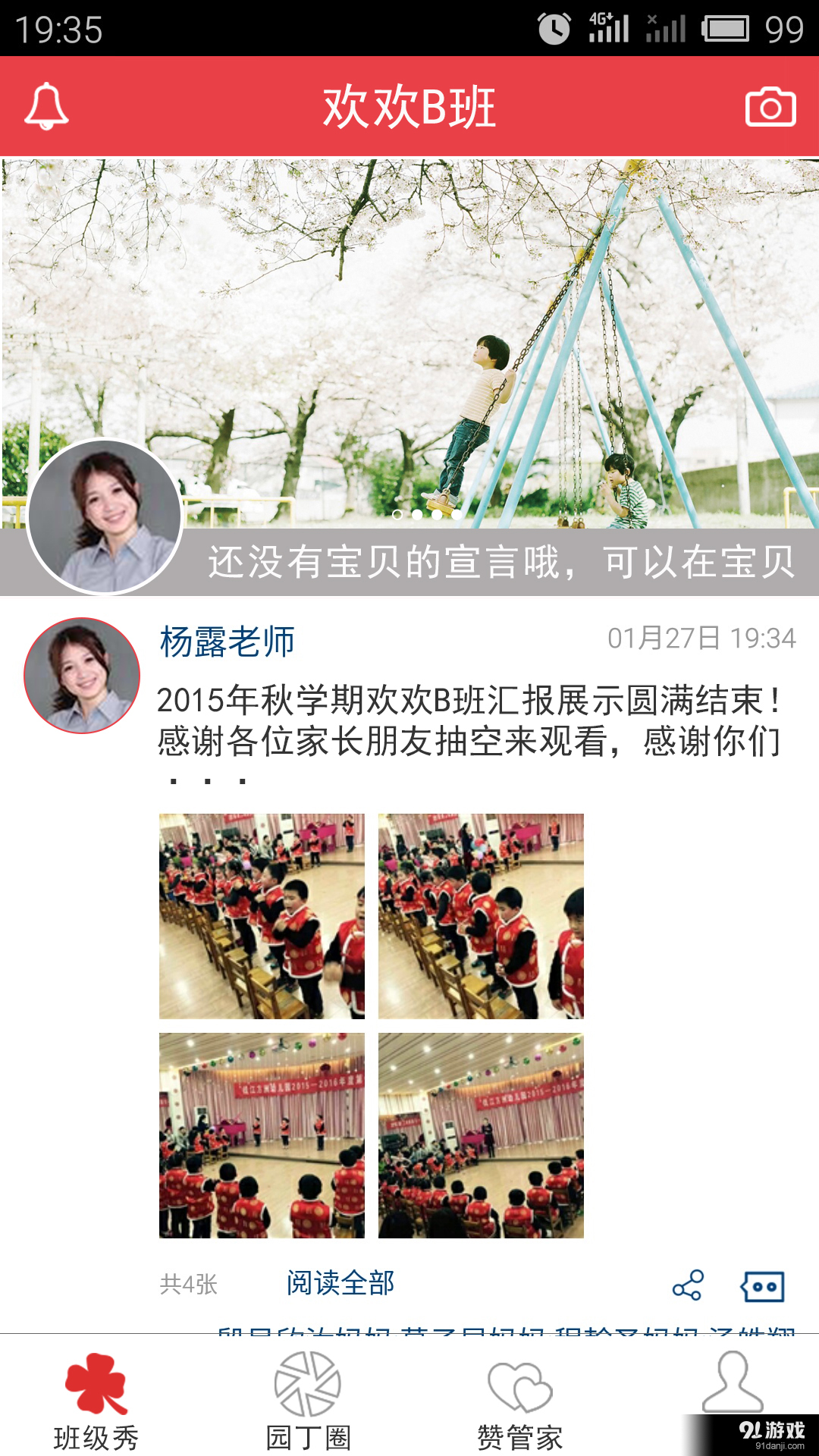Comment on 杨露老师's post
The width and height of the screenshot is (819, 1456).
click(762, 1286)
